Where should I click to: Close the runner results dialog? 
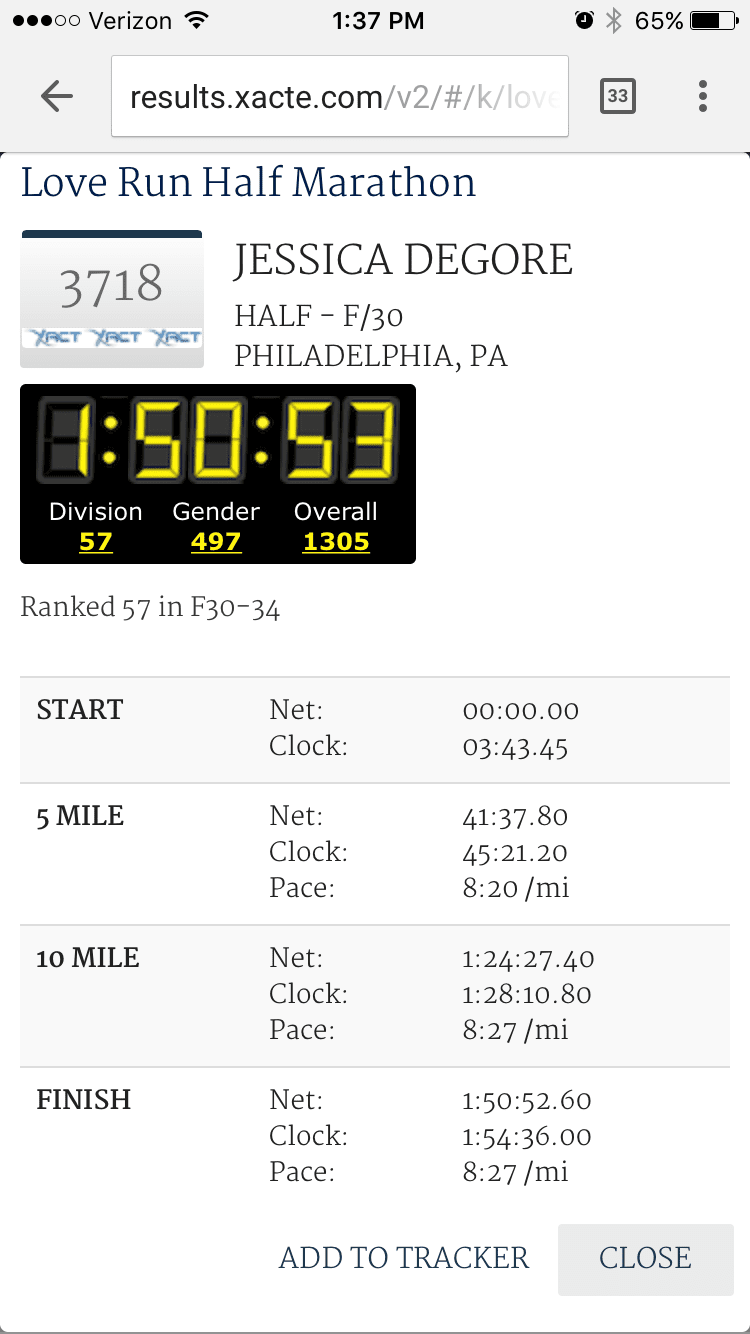tap(645, 1258)
